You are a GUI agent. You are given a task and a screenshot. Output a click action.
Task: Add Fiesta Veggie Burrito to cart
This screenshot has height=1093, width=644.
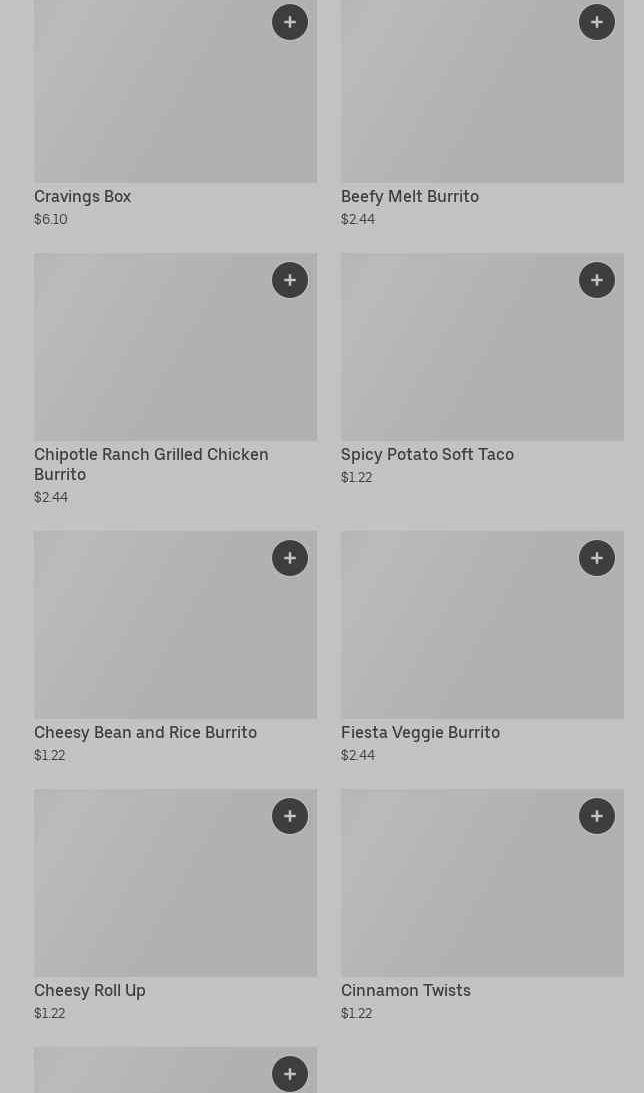pyautogui.click(x=597, y=558)
